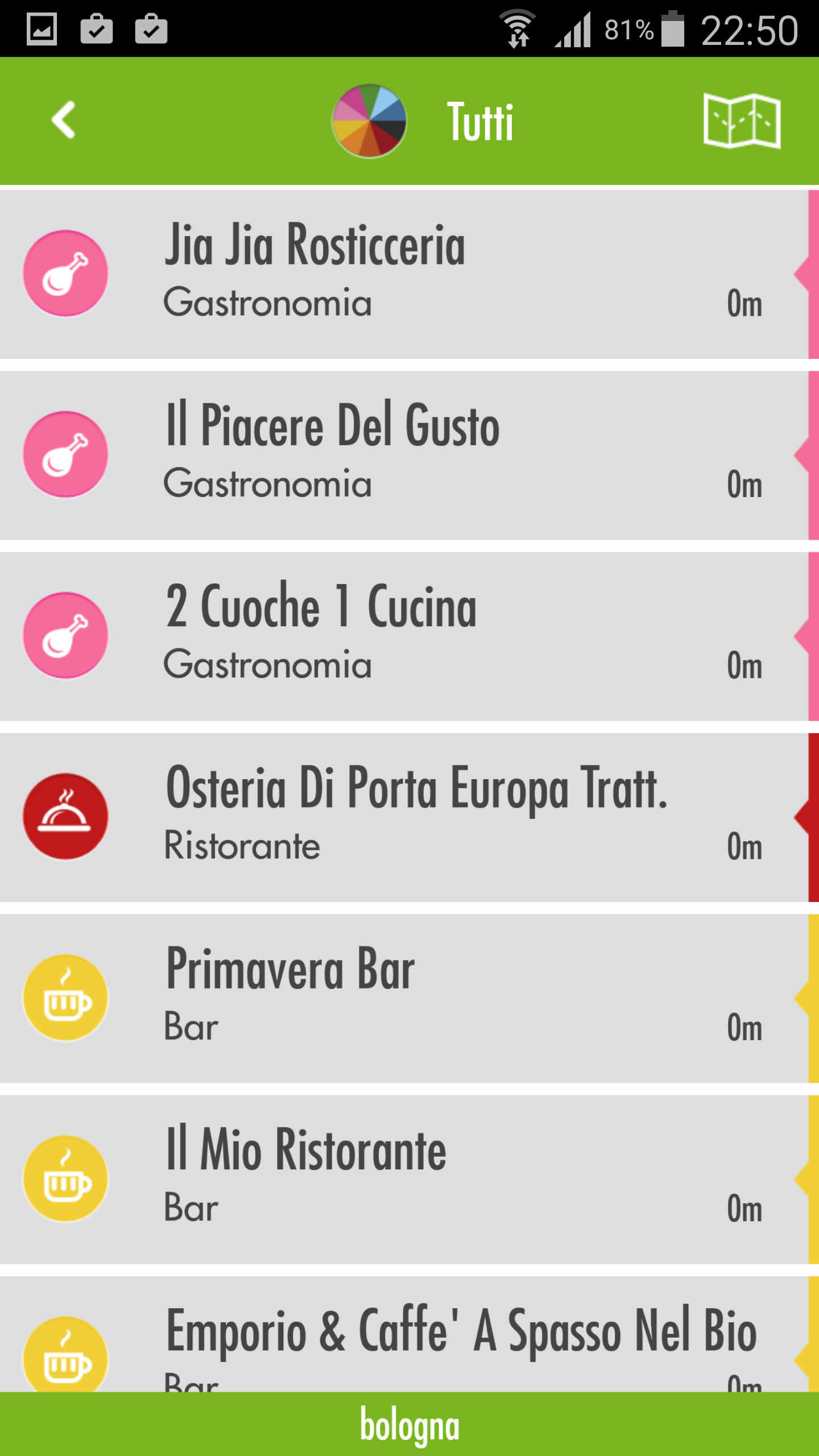Go back using the header arrow

64,120
